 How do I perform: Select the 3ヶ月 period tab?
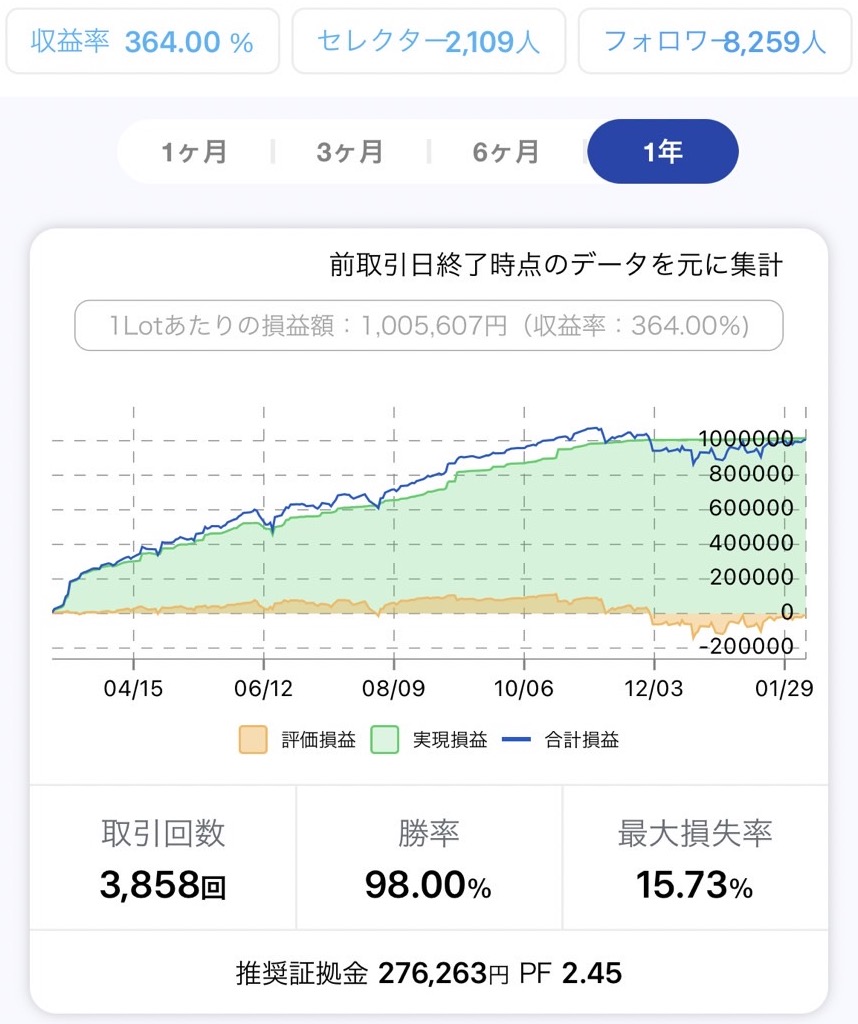click(x=350, y=152)
